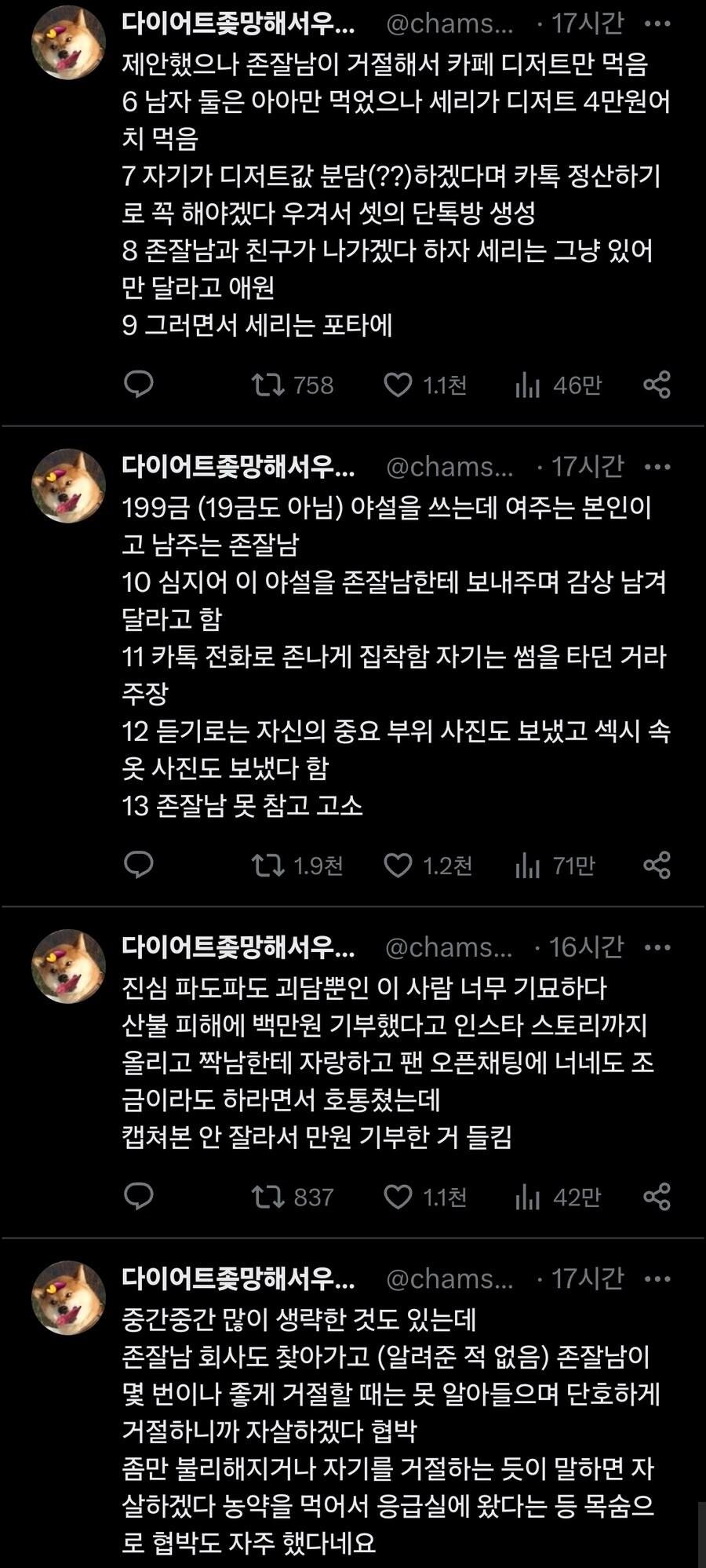The image size is (706, 1568).
Task: Retweet the post with 758 retweets
Action: 267,385
